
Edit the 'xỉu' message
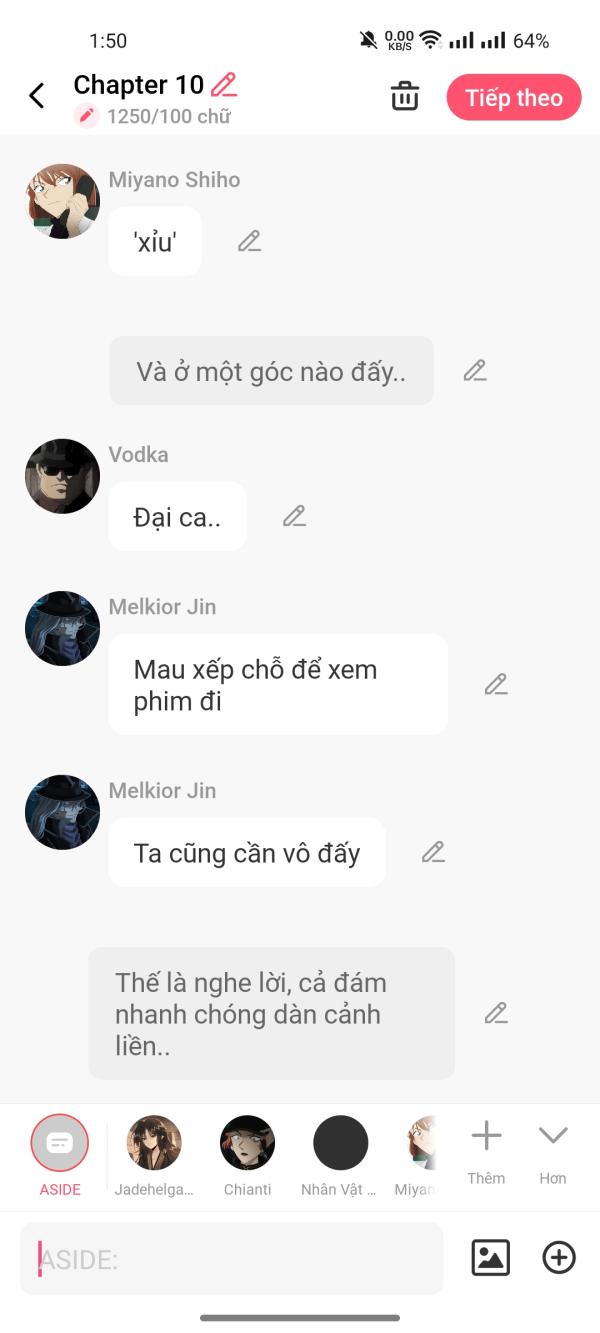click(249, 241)
